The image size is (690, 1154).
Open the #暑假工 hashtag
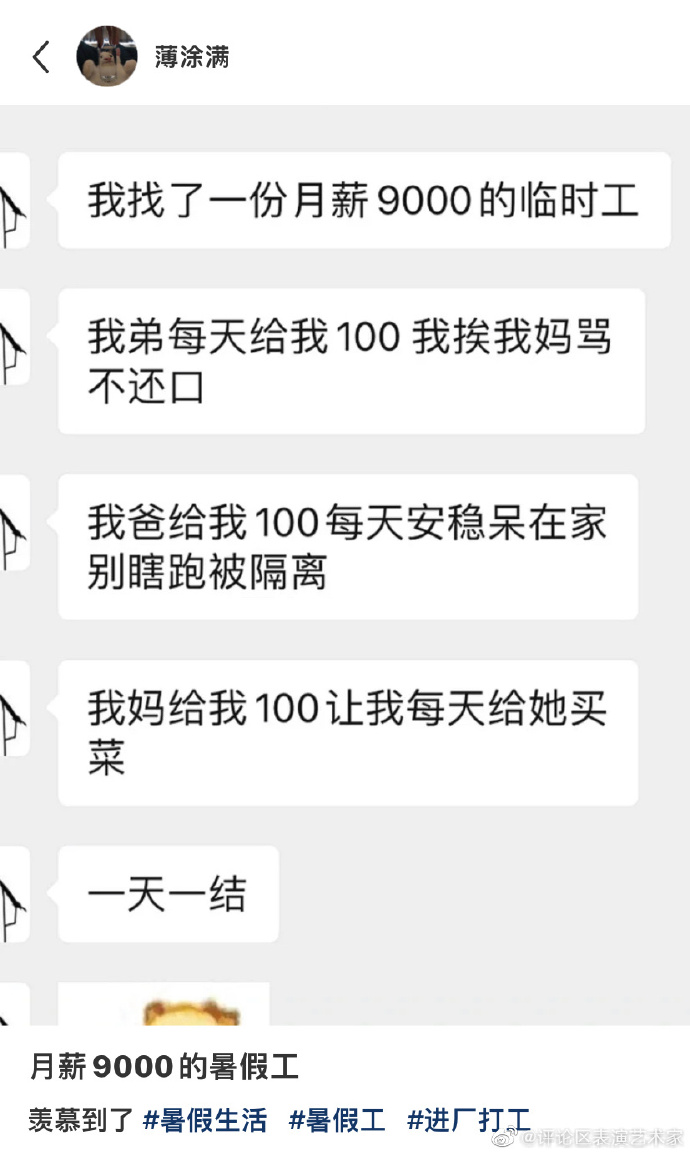337,1120
